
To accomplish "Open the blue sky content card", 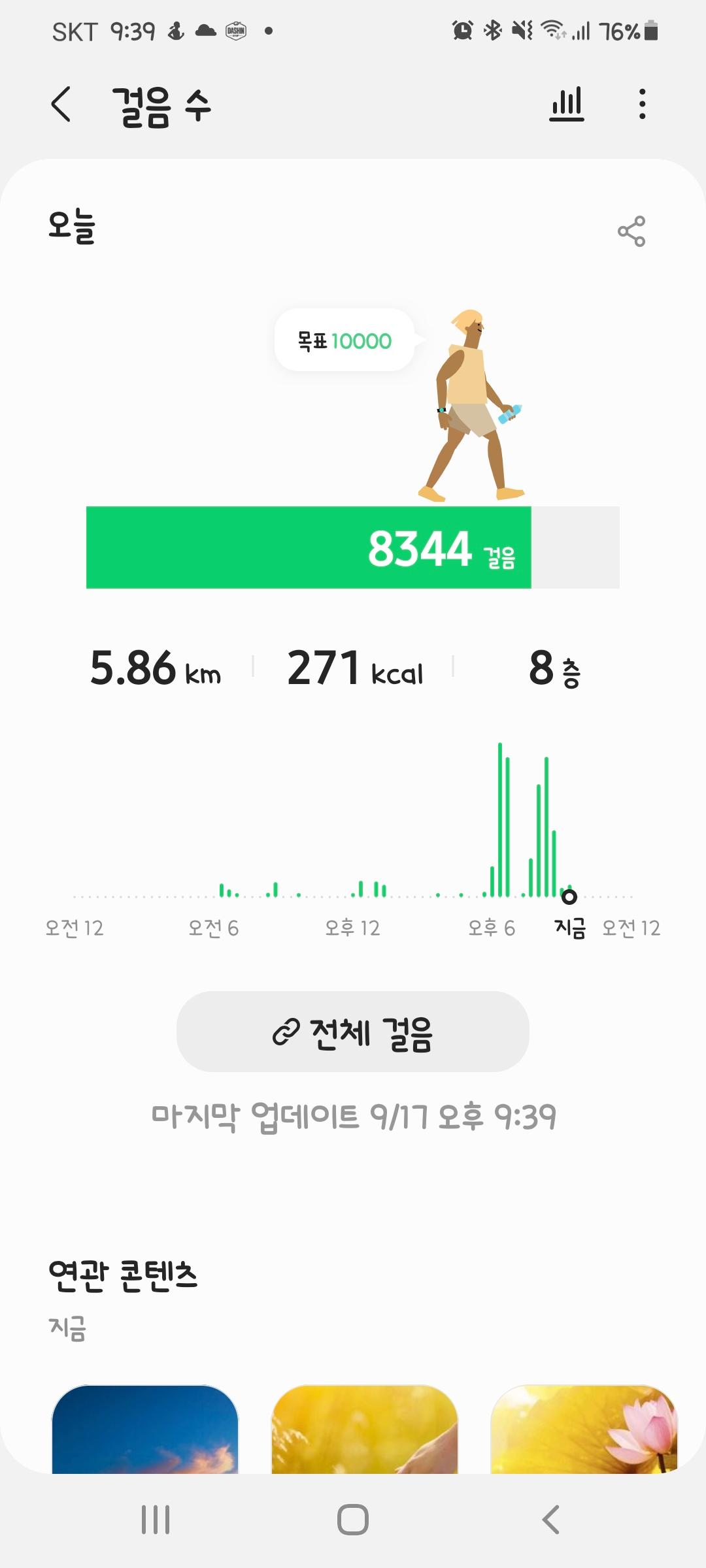I will coord(145,1429).
